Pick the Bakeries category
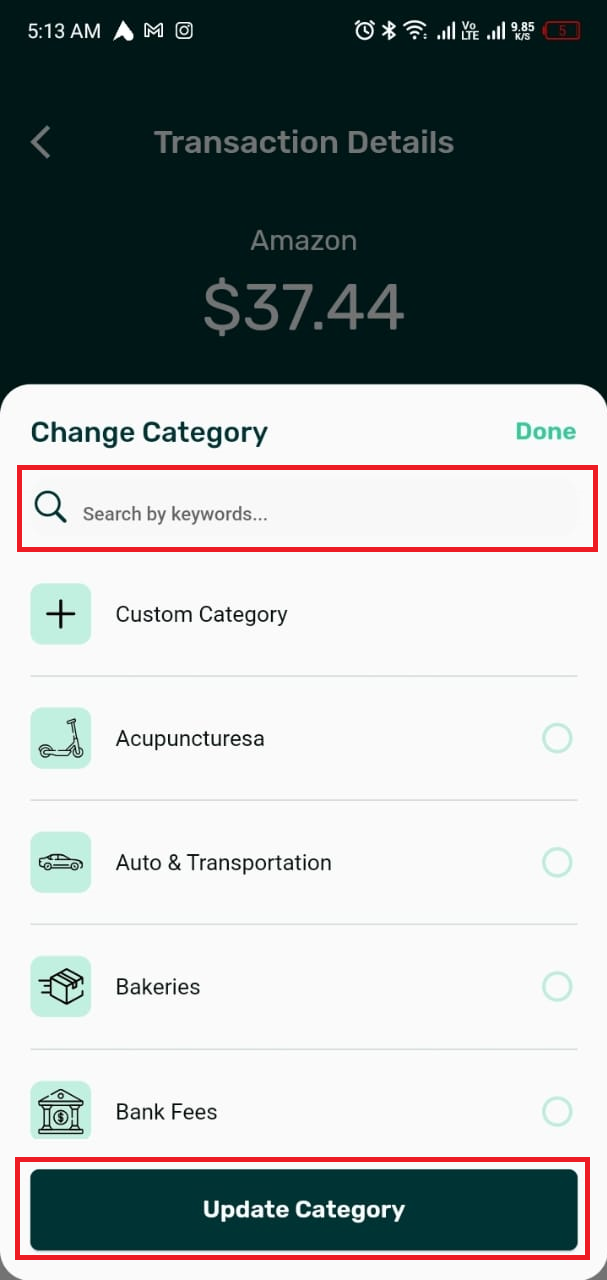Viewport: 607px width, 1280px height. [556, 987]
